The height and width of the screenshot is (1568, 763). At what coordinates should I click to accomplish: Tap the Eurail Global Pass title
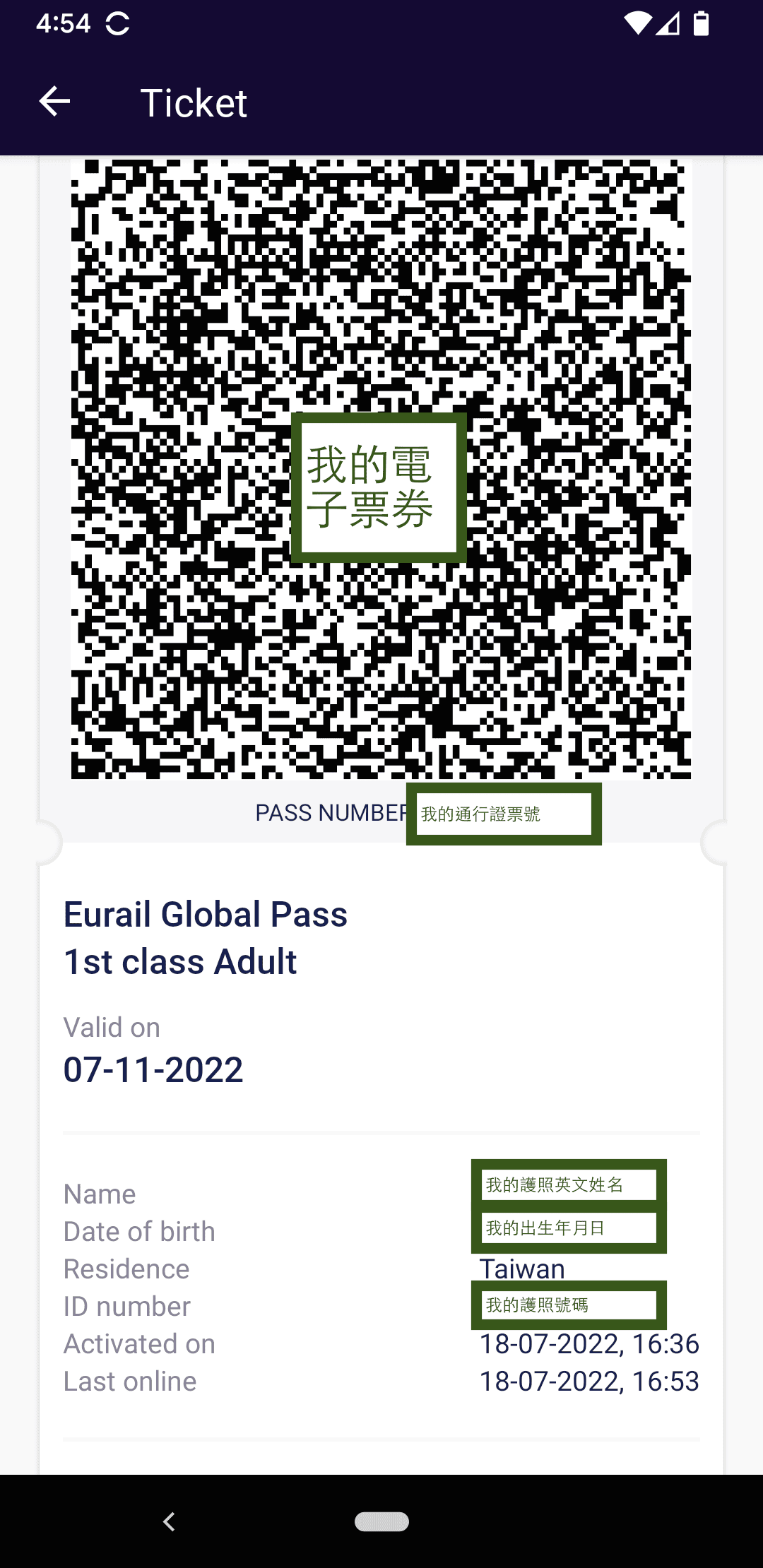coord(206,914)
